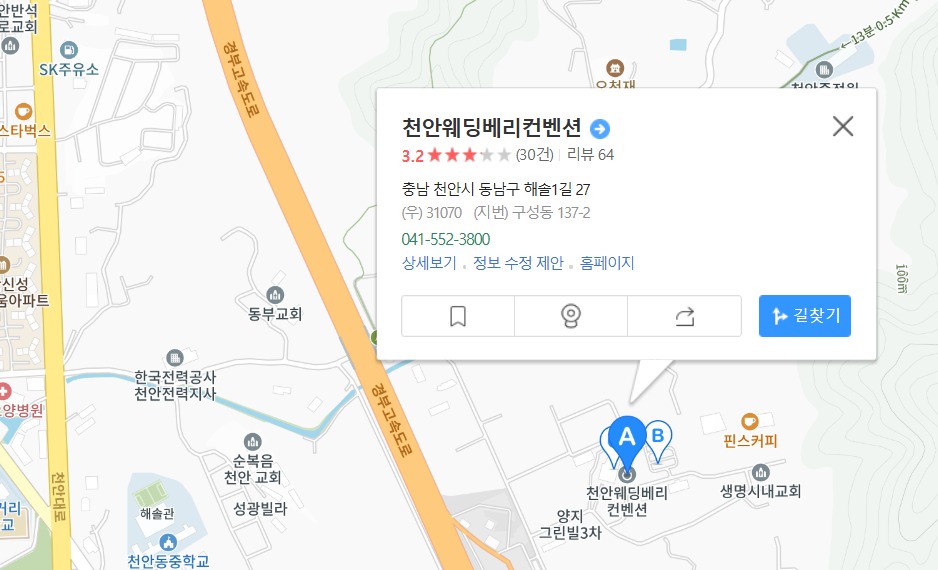Viewport: 938px width, 570px height.
Task: Tap the 동부교회 map point
Action: (275, 294)
